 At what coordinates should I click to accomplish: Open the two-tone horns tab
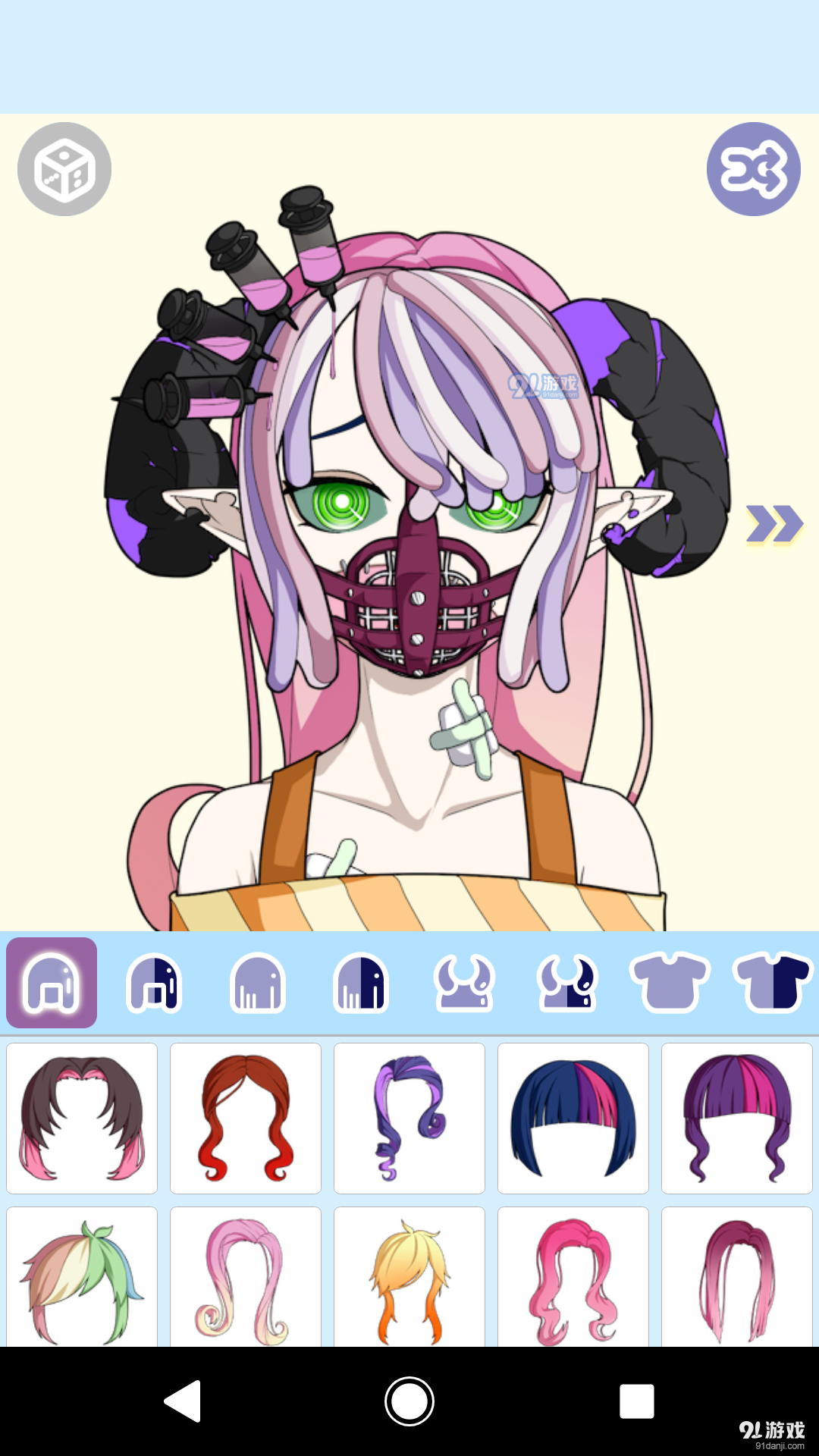click(567, 983)
